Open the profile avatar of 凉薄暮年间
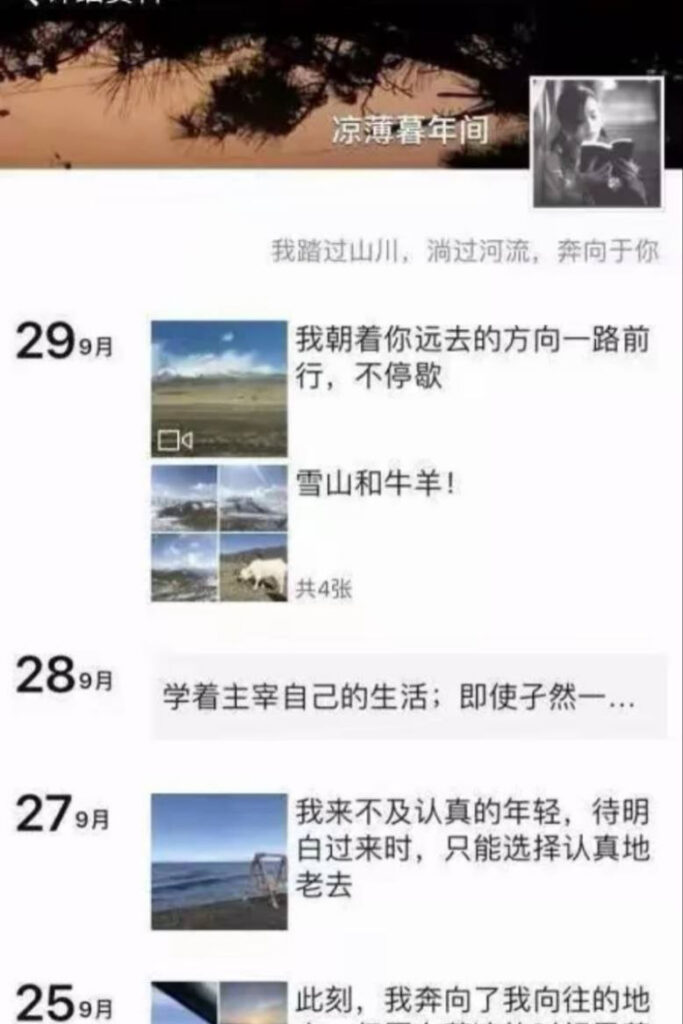 pyautogui.click(x=597, y=142)
